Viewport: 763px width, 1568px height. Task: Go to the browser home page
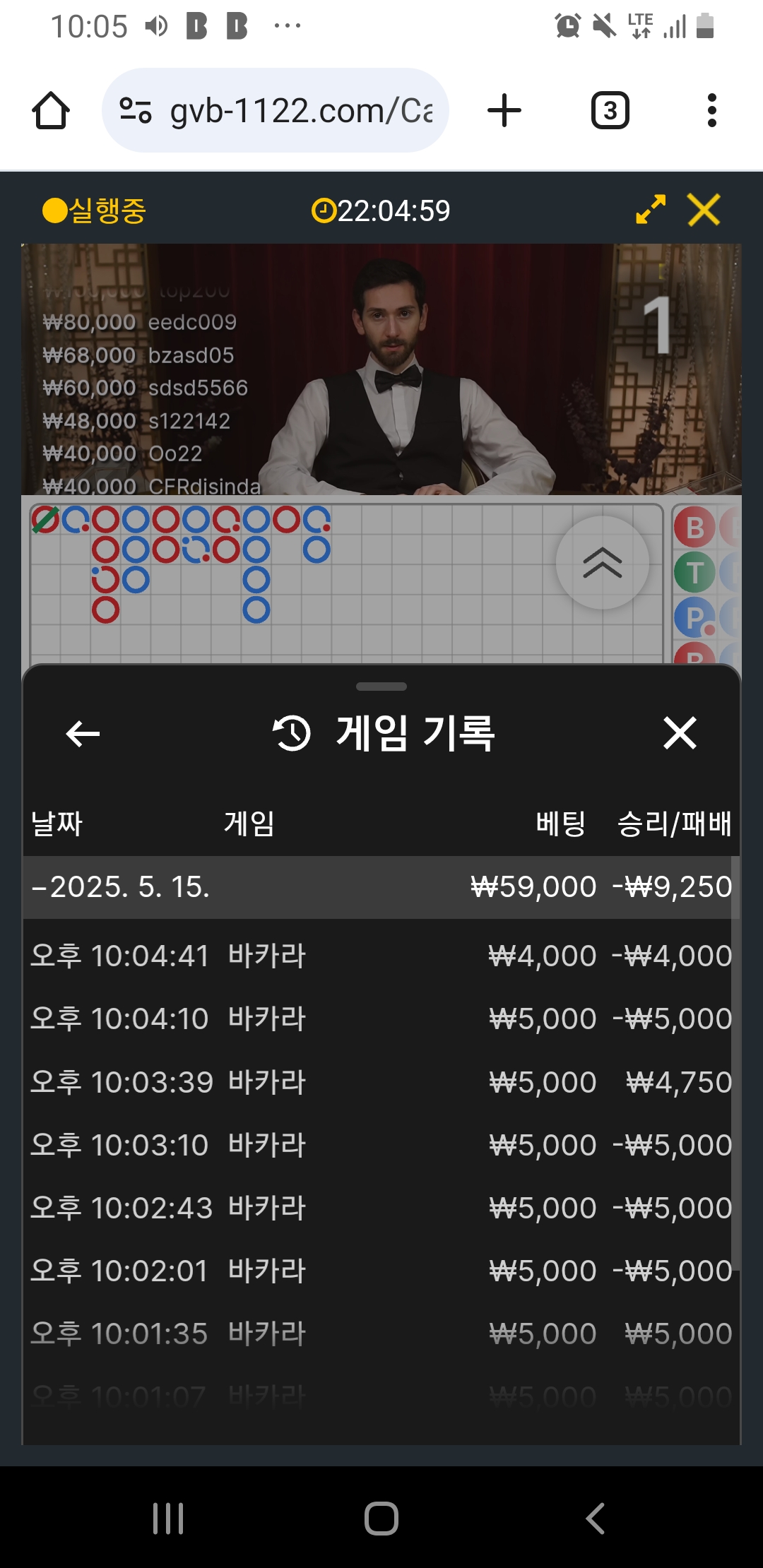pos(51,111)
